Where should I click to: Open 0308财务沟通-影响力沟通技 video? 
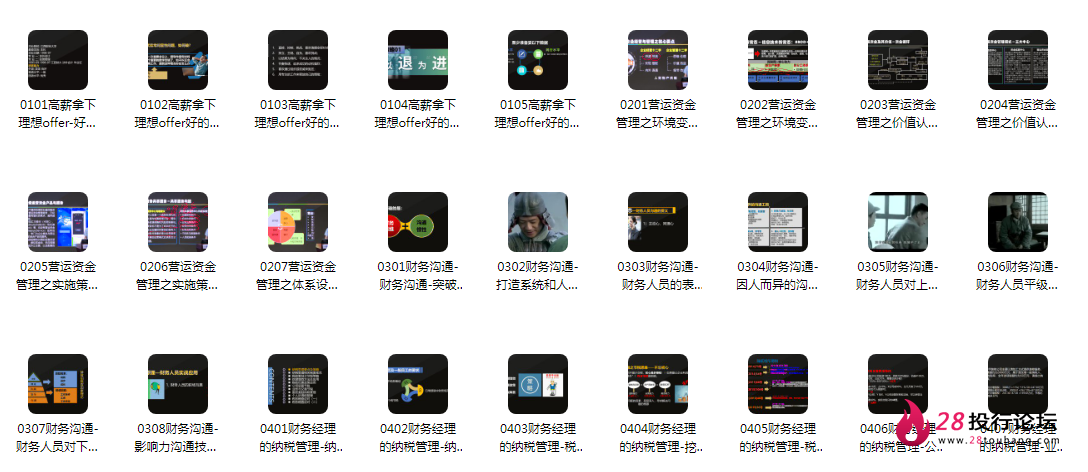(x=178, y=384)
